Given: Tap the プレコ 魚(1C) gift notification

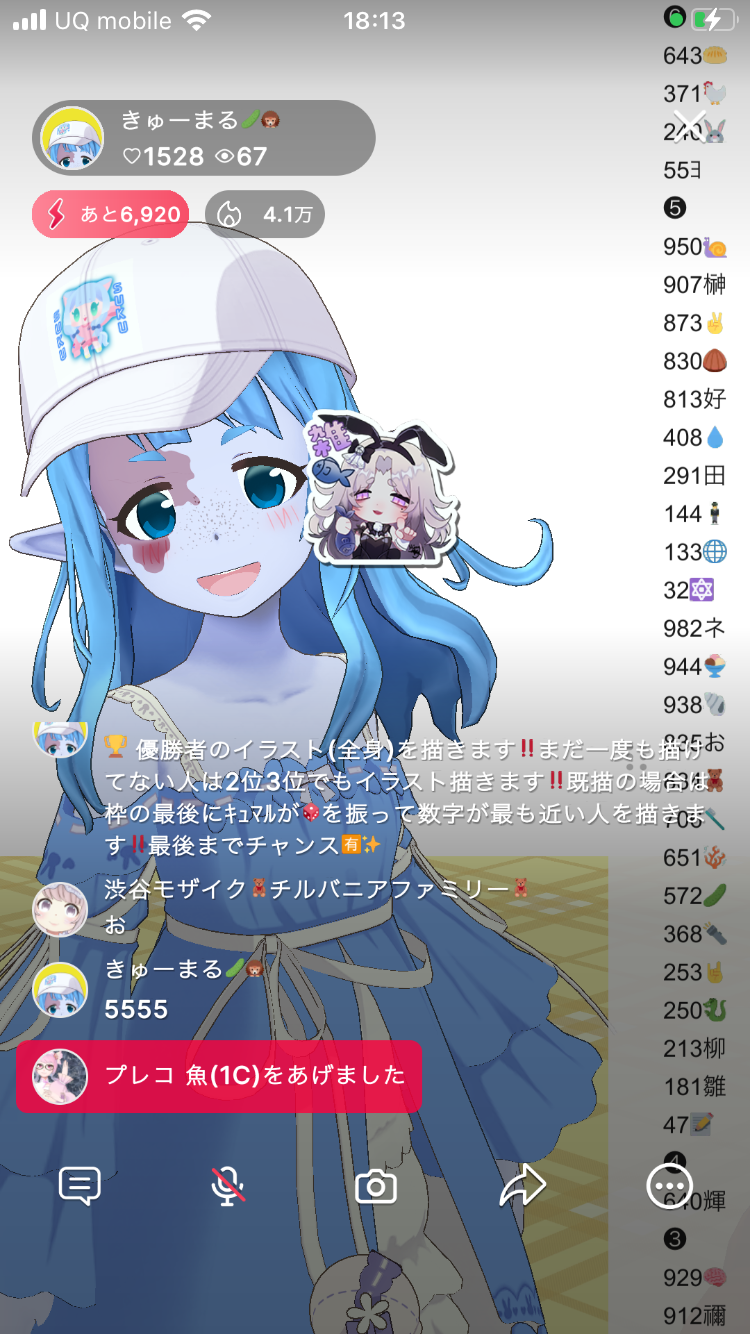Looking at the screenshot, I should tap(218, 1076).
